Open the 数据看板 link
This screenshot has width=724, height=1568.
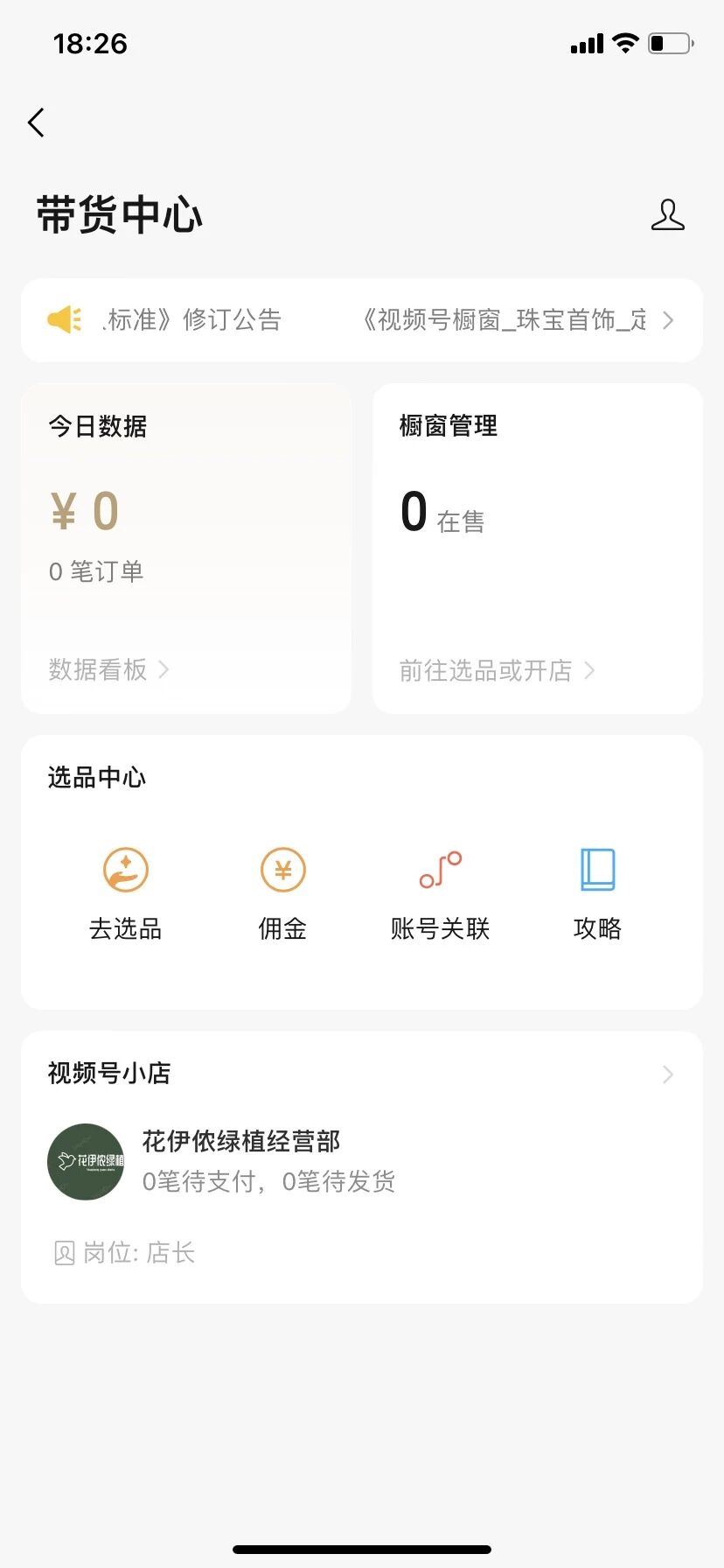point(108,670)
